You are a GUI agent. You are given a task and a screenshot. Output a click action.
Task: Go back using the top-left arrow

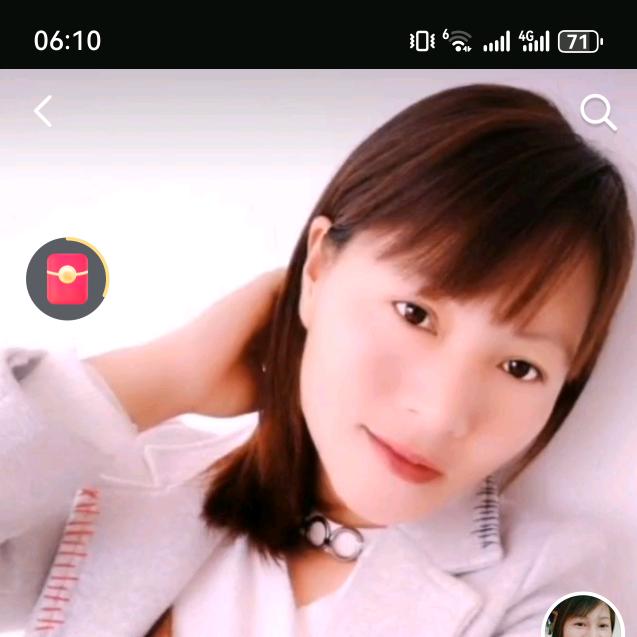pyautogui.click(x=43, y=111)
